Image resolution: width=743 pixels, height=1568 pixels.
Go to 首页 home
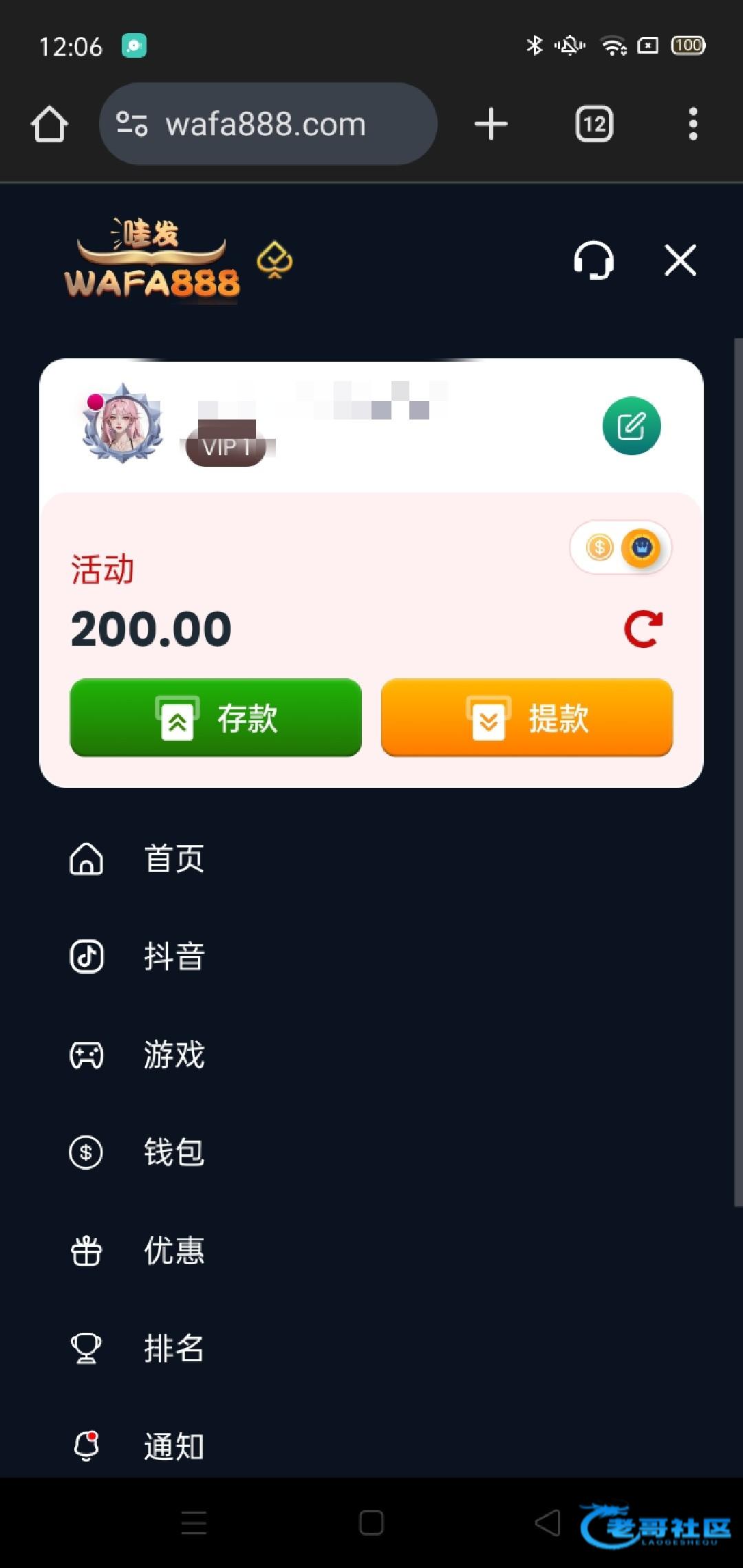(173, 859)
